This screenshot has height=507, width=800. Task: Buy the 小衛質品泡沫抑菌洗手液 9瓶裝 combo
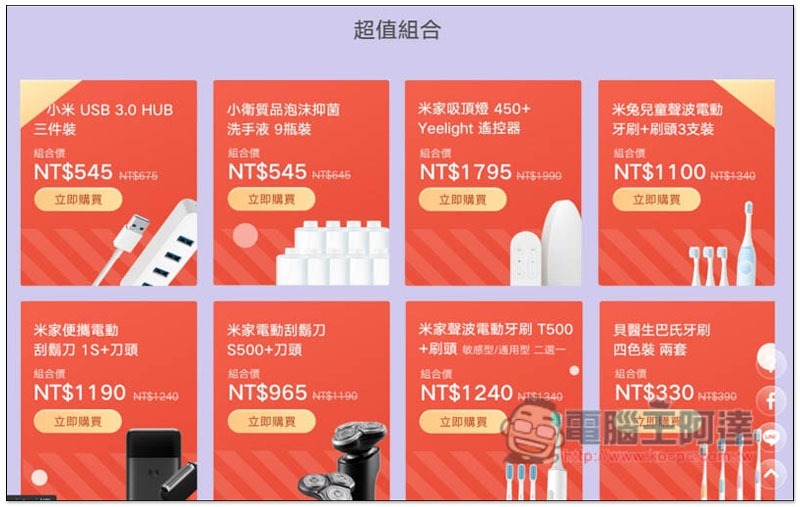coord(271,200)
